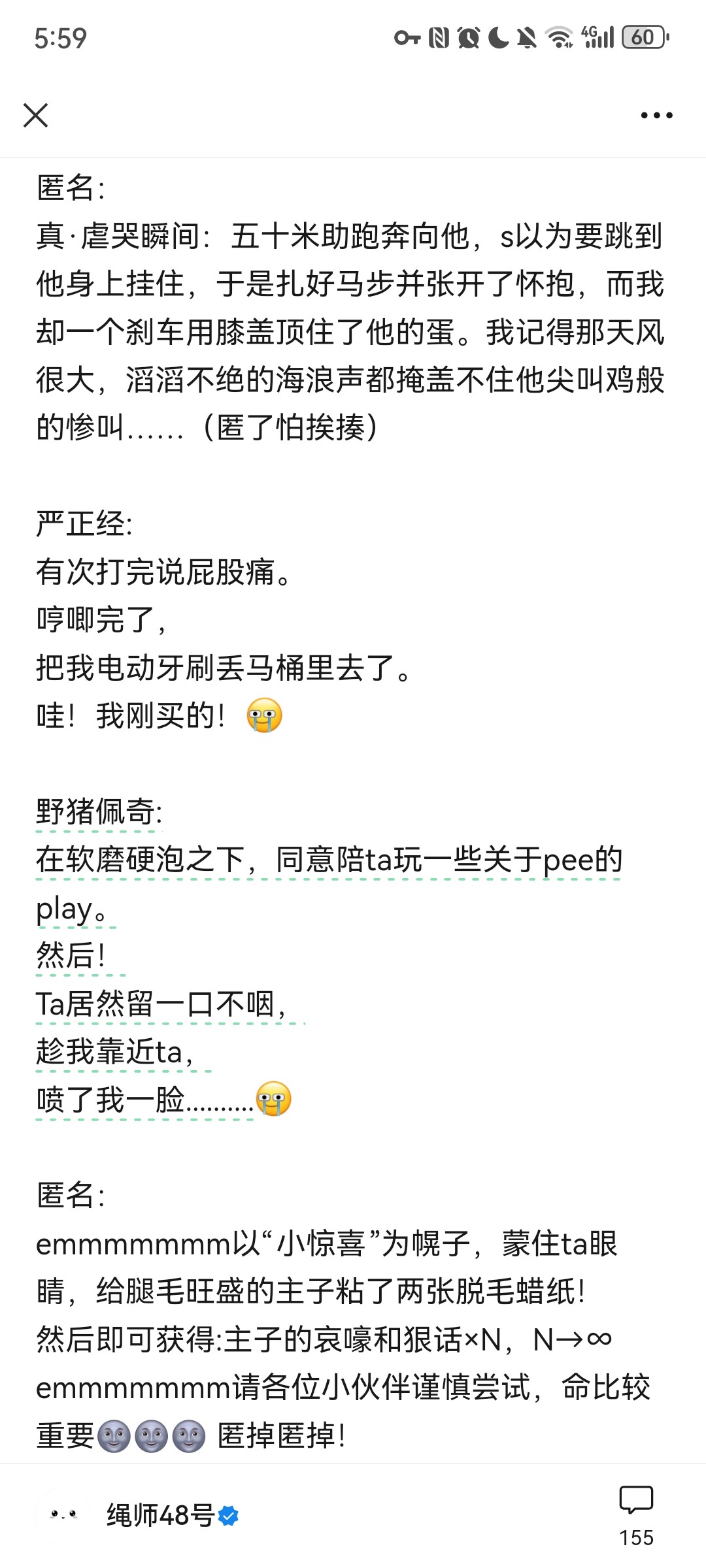Open the comments with 155 replies
706x1568 pixels.
(x=636, y=1514)
